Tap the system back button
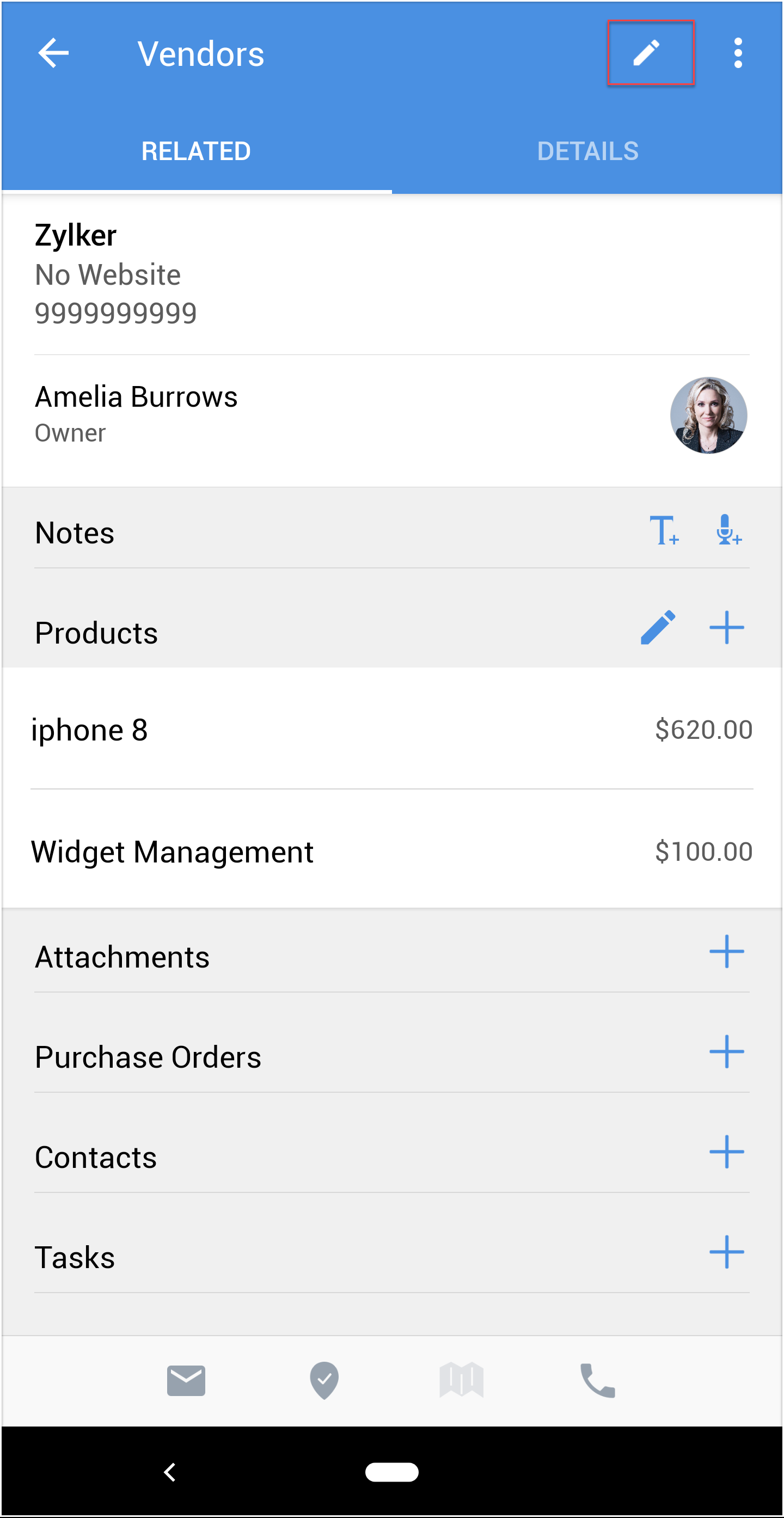 click(170, 1472)
